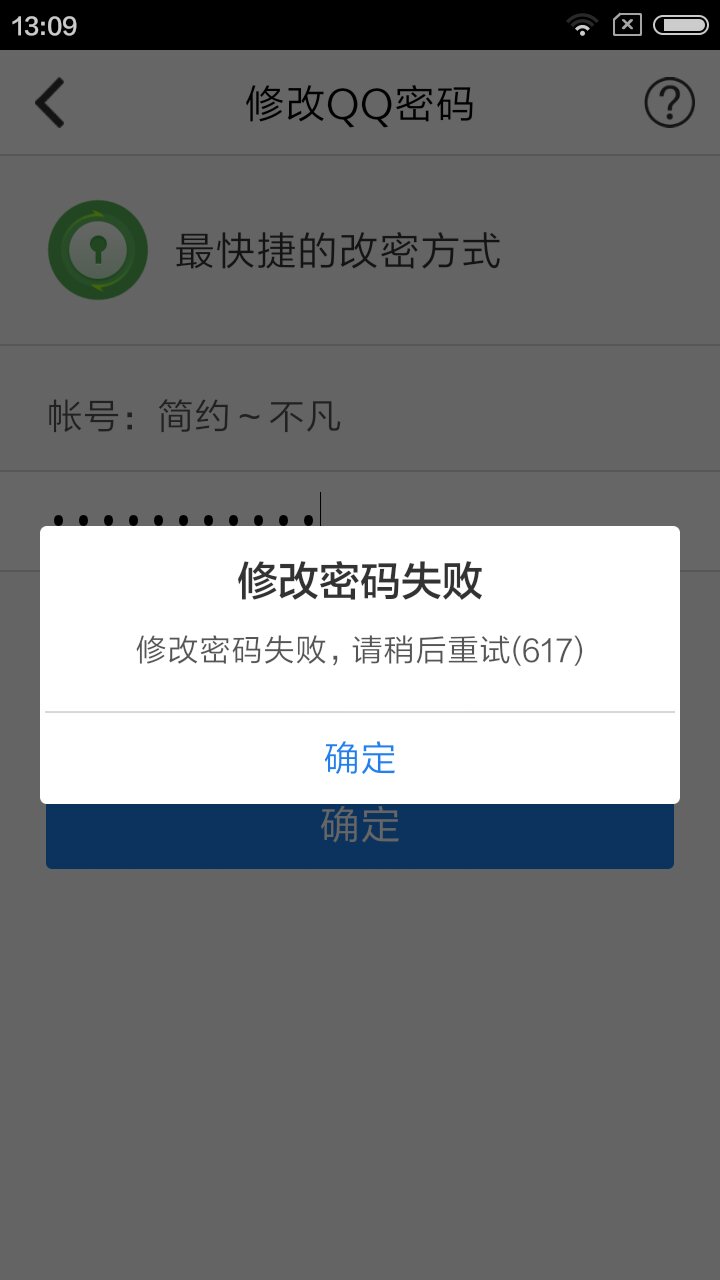Open help via the question mark icon
This screenshot has width=720, height=1280.
672,101
